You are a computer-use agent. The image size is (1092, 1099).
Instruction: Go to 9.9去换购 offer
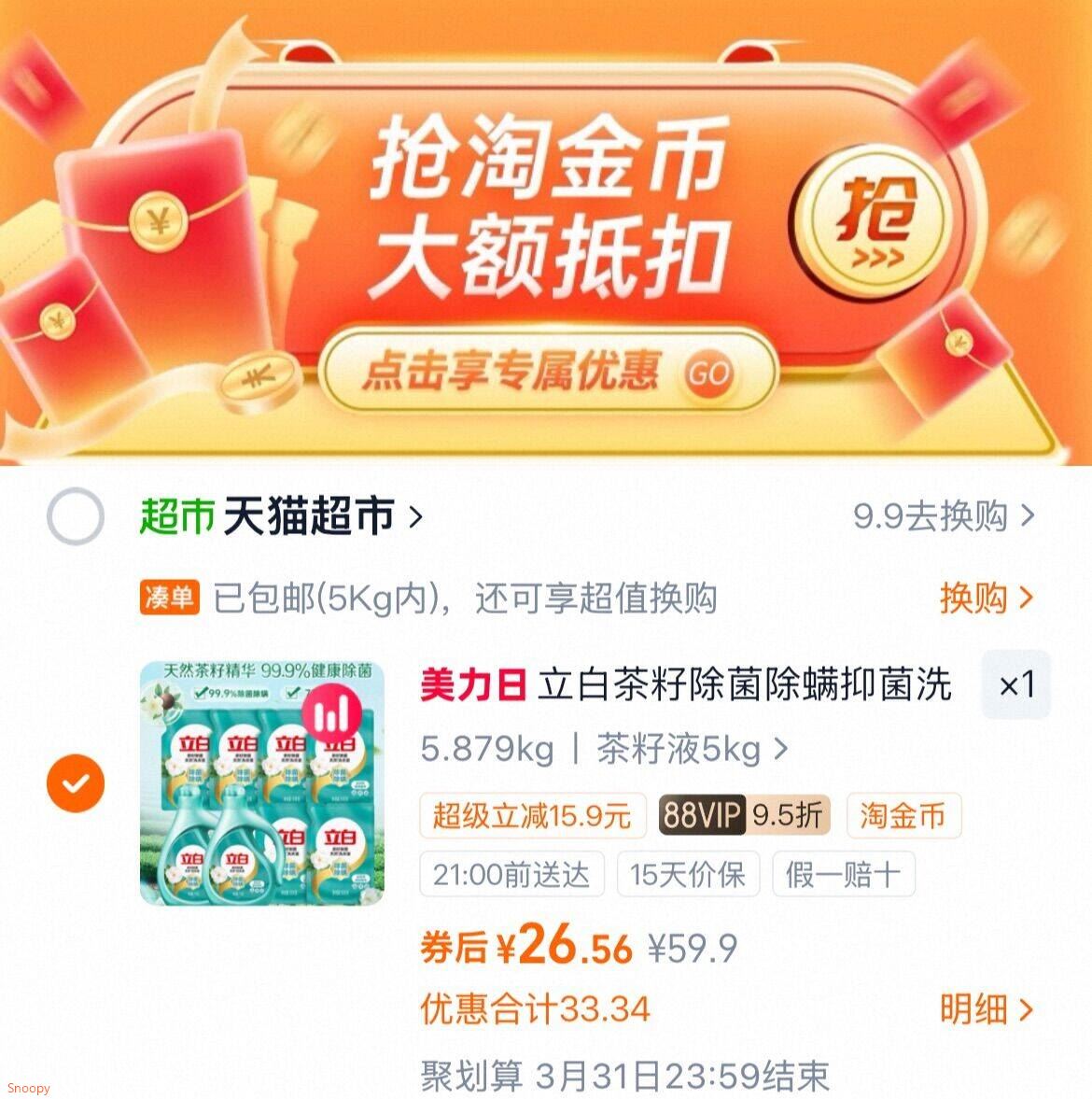[x=944, y=516]
